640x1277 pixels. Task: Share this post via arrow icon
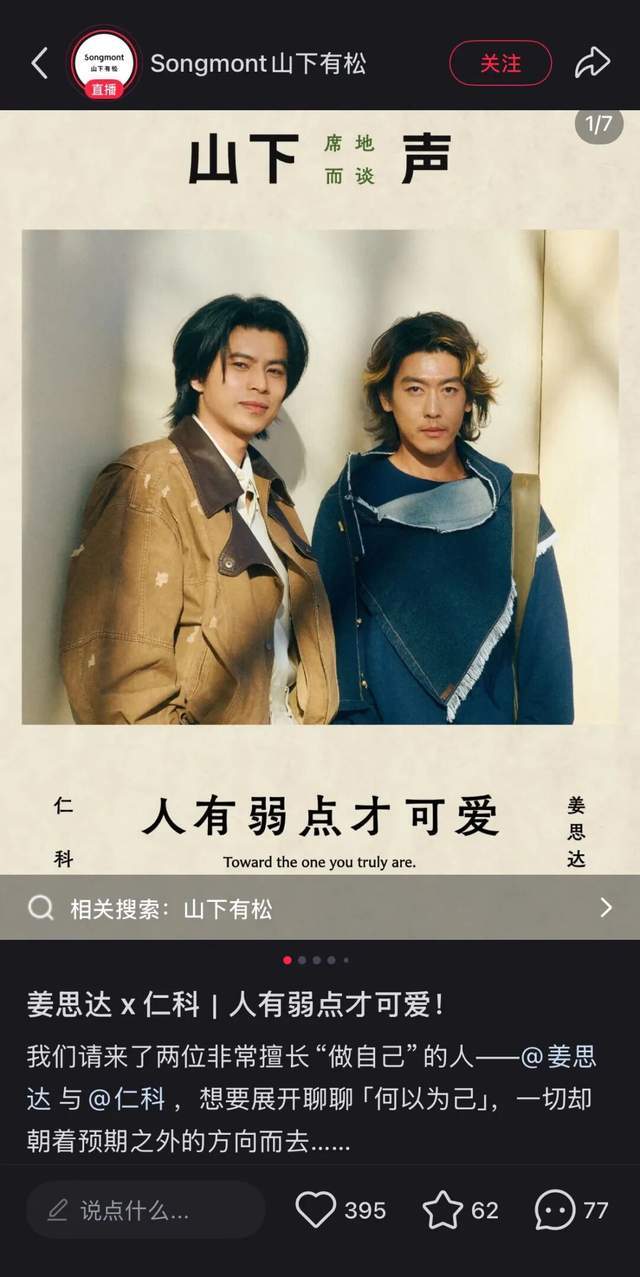(592, 63)
